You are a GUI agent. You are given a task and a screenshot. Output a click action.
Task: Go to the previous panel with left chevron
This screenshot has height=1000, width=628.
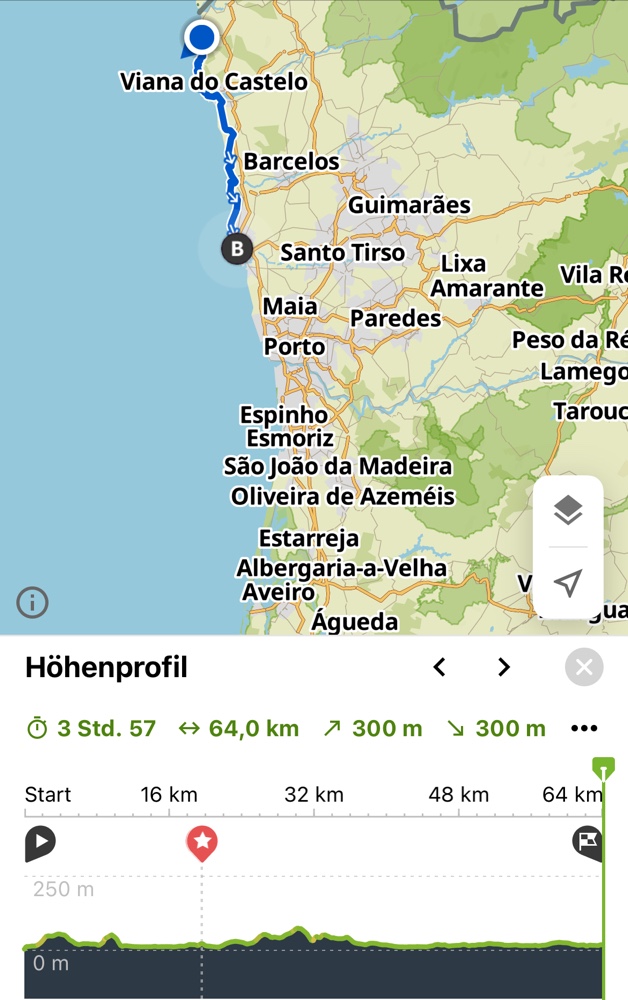point(439,667)
